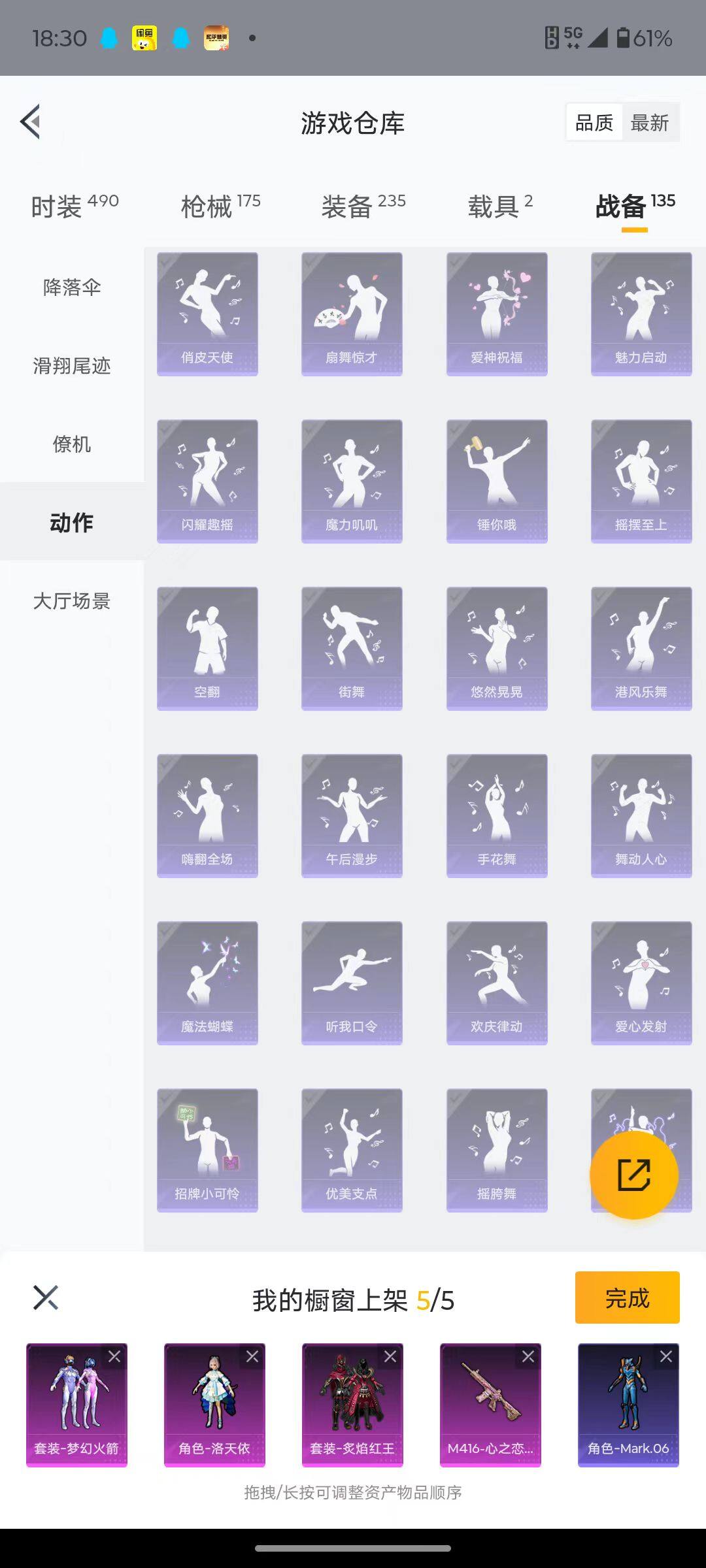This screenshot has width=706, height=1568.
Task: Select the 空翻 emote
Action: pos(207,647)
